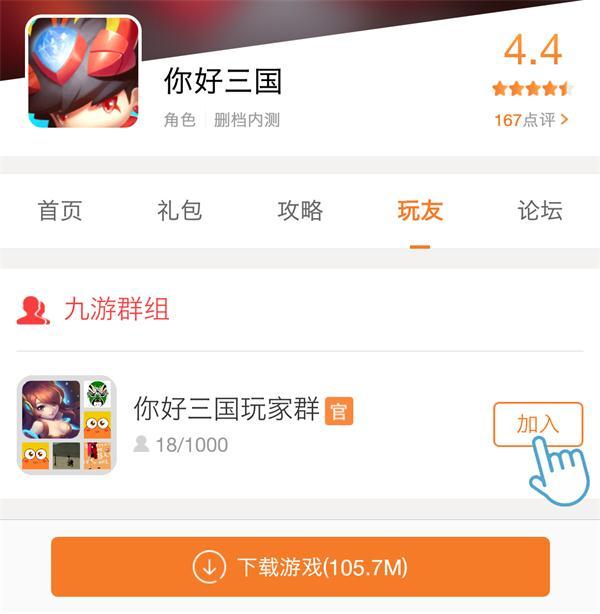Switch to the 首页 tab

pyautogui.click(x=60, y=211)
